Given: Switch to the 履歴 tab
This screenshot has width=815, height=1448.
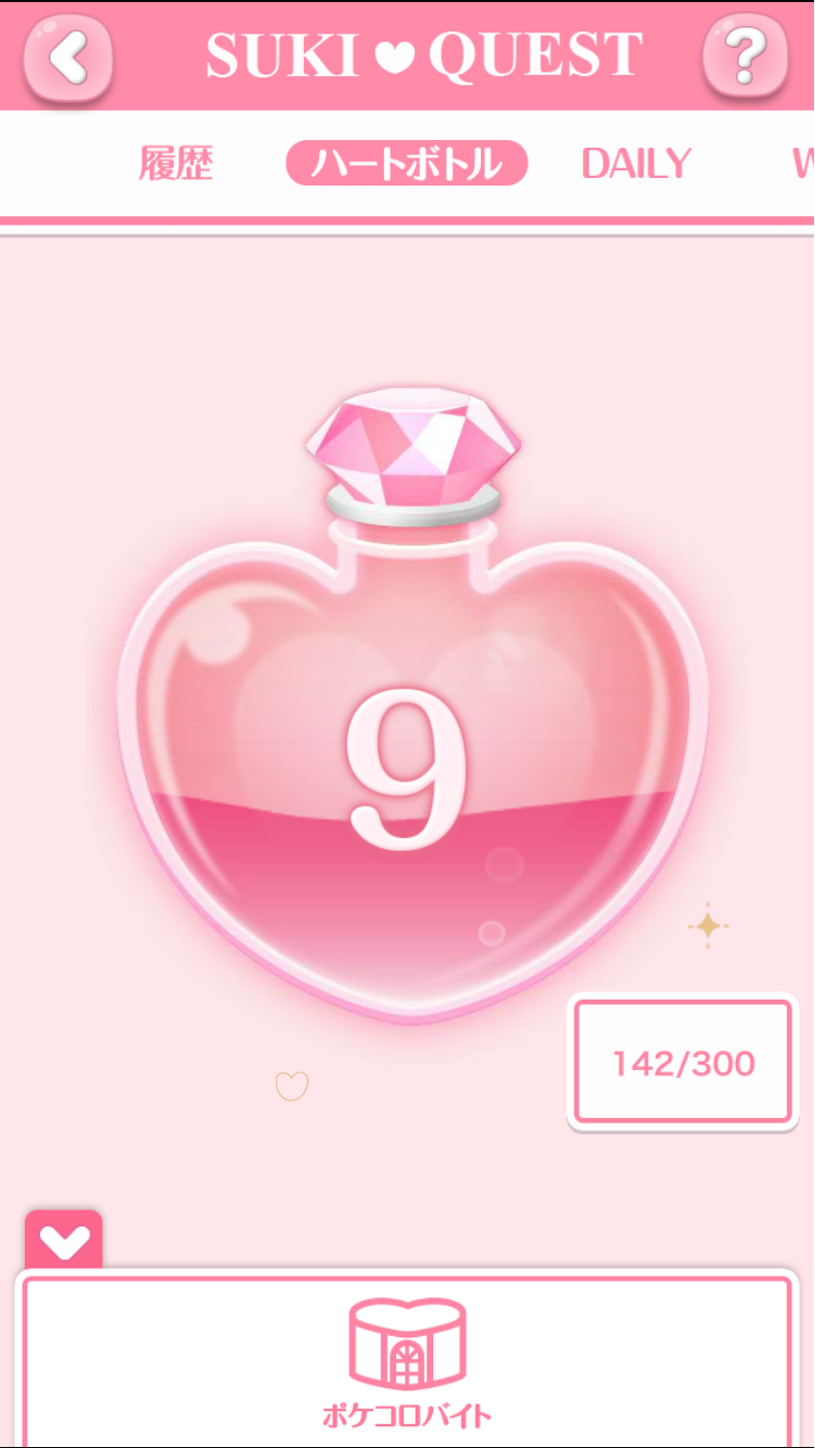Looking at the screenshot, I should pyautogui.click(x=176, y=164).
